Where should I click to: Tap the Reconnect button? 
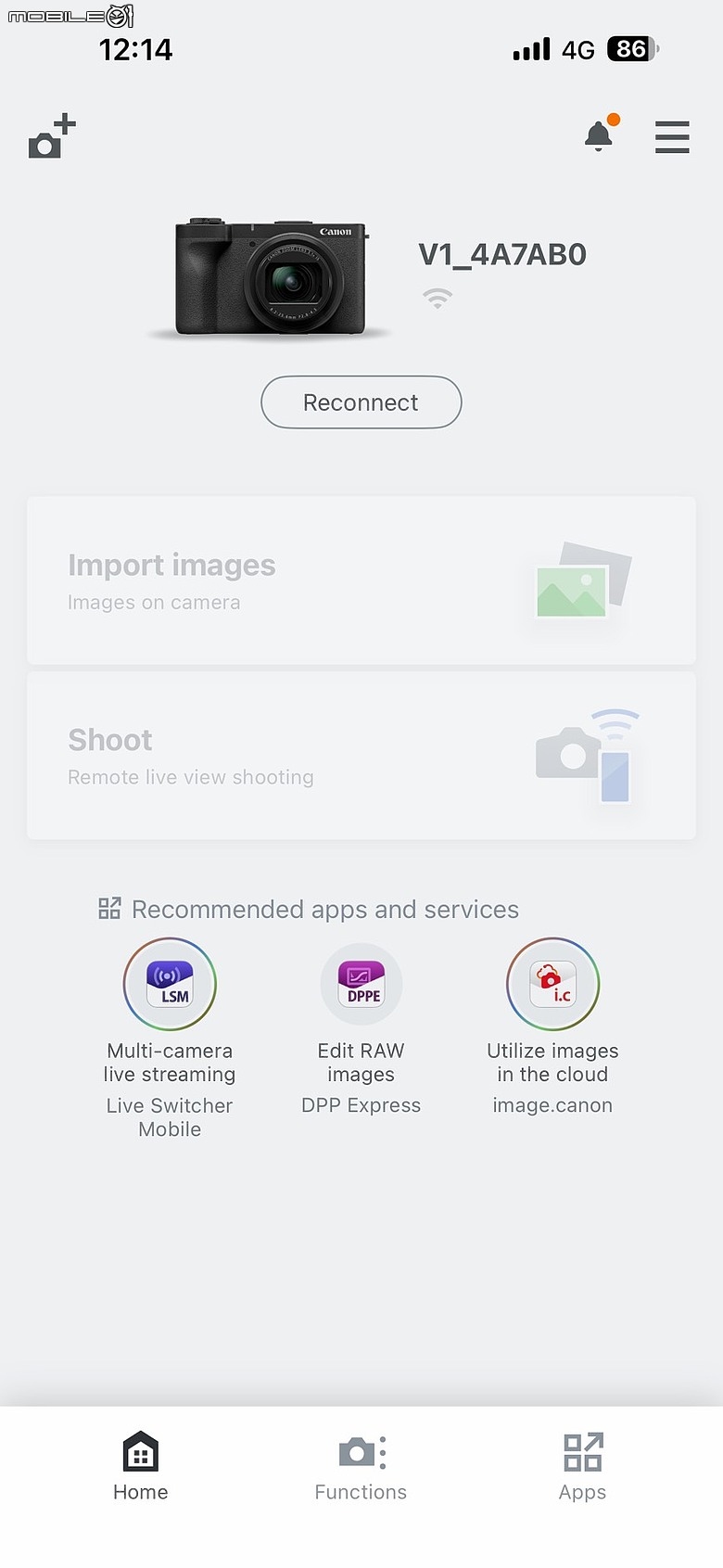[361, 402]
